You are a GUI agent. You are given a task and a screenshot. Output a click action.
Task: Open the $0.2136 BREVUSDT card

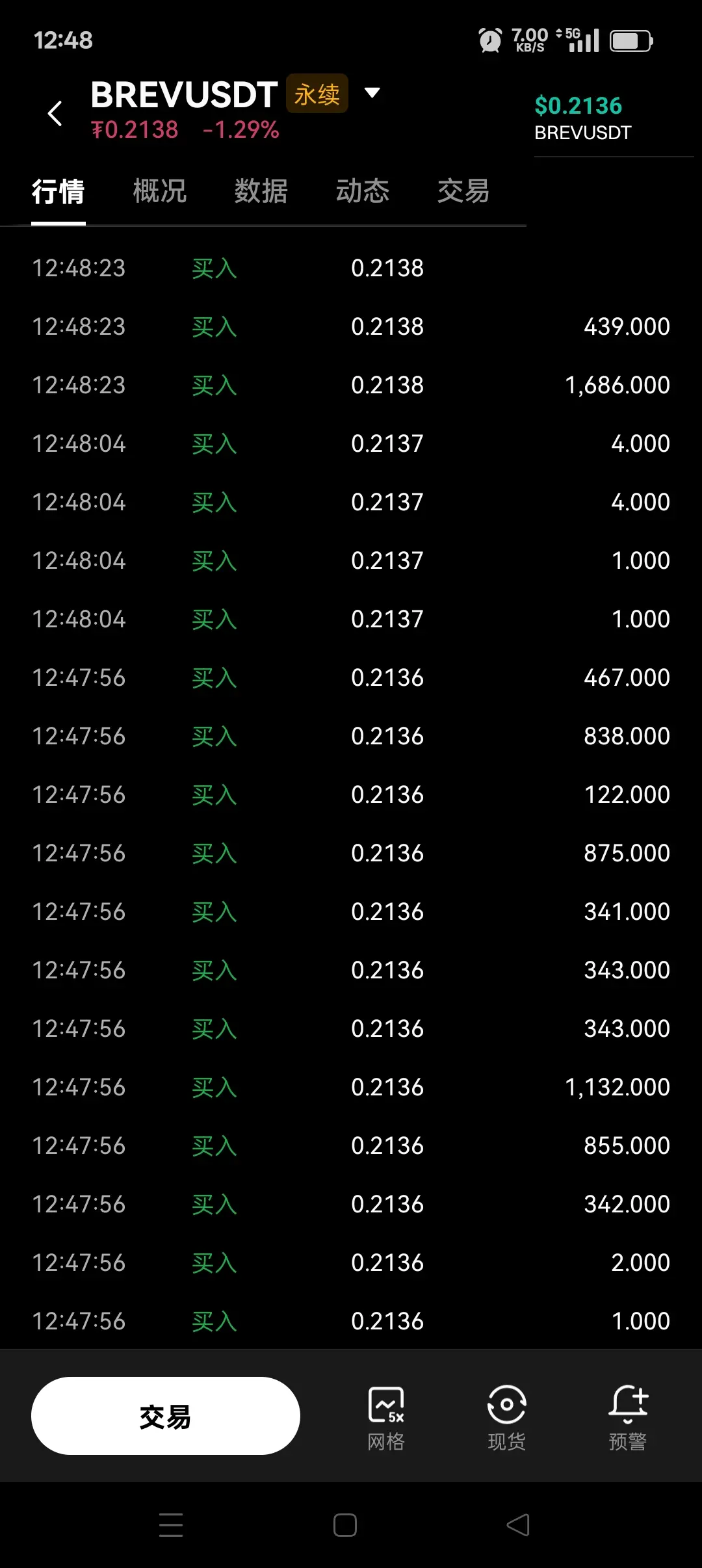582,118
